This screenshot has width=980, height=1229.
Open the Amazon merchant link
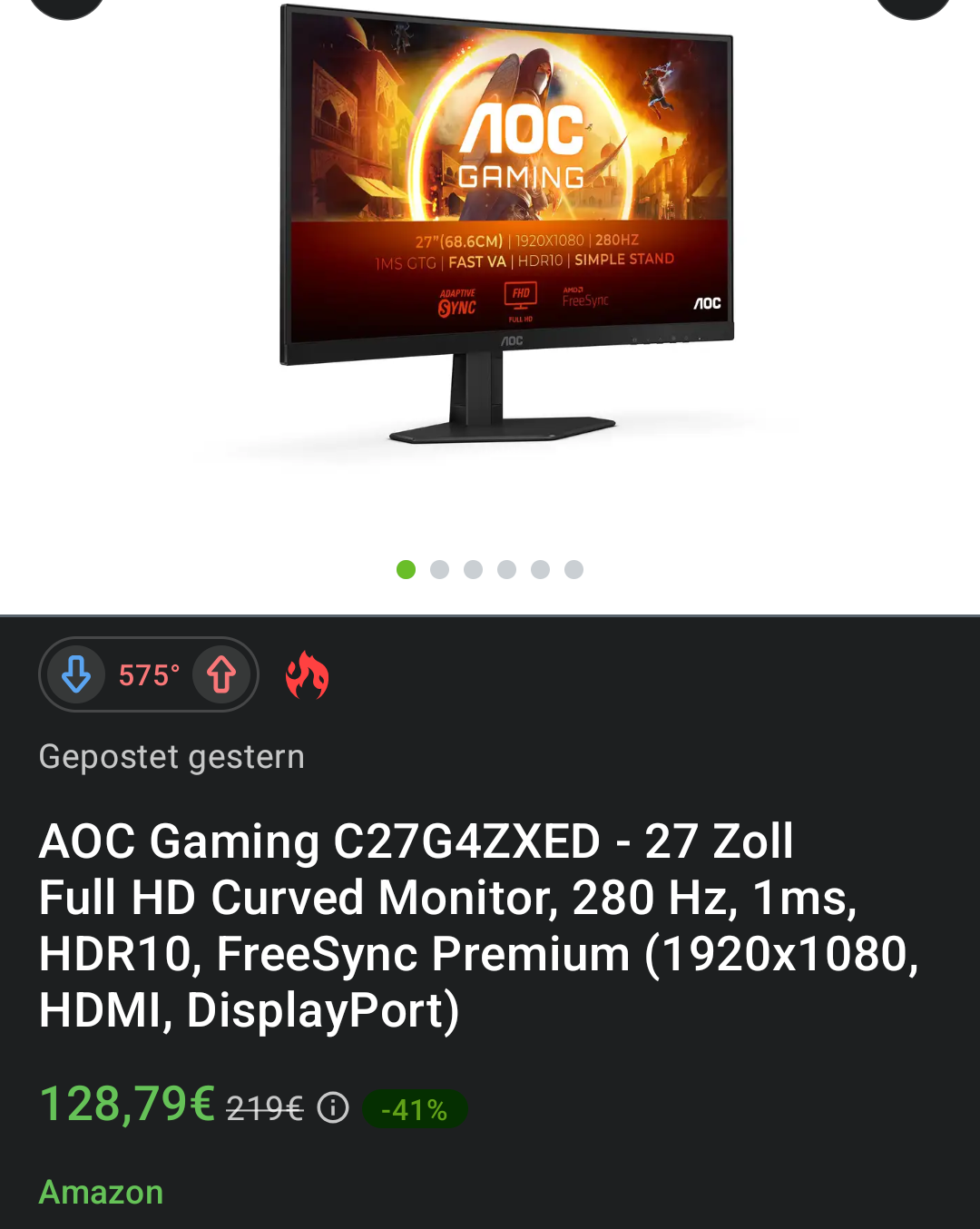point(100,1191)
